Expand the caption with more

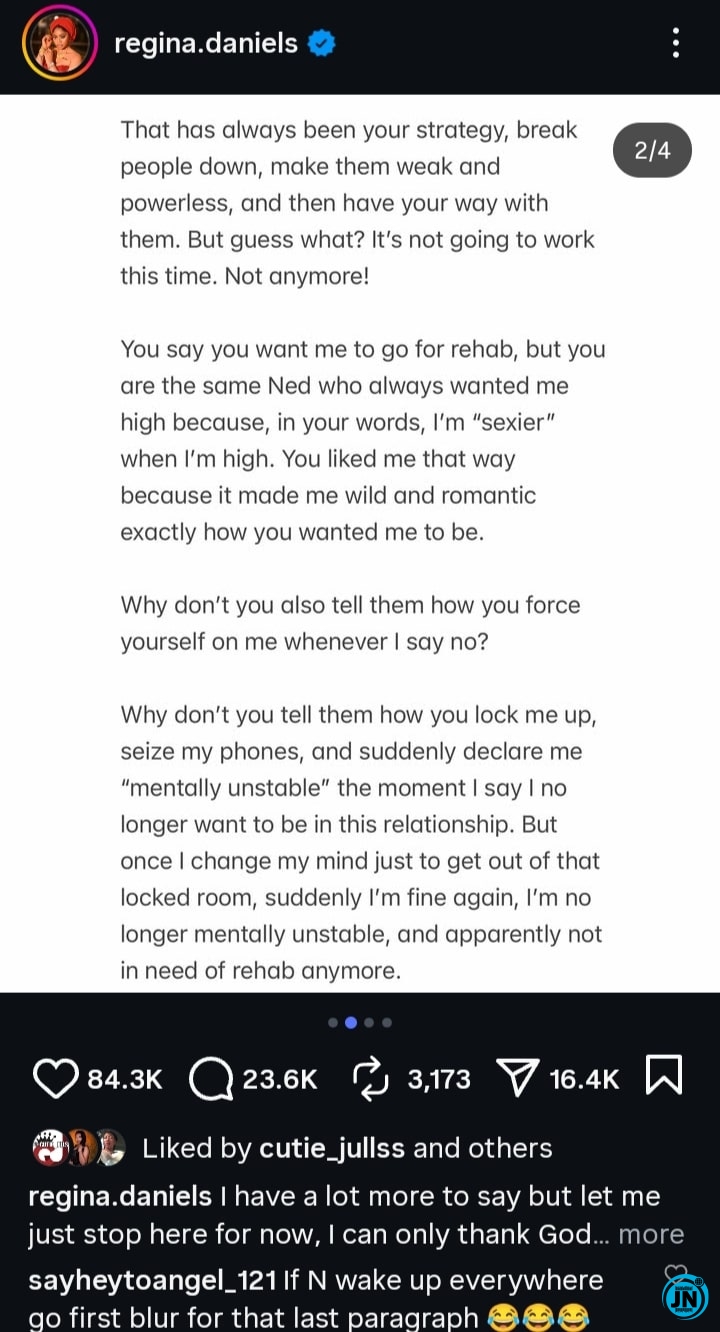(x=651, y=1234)
